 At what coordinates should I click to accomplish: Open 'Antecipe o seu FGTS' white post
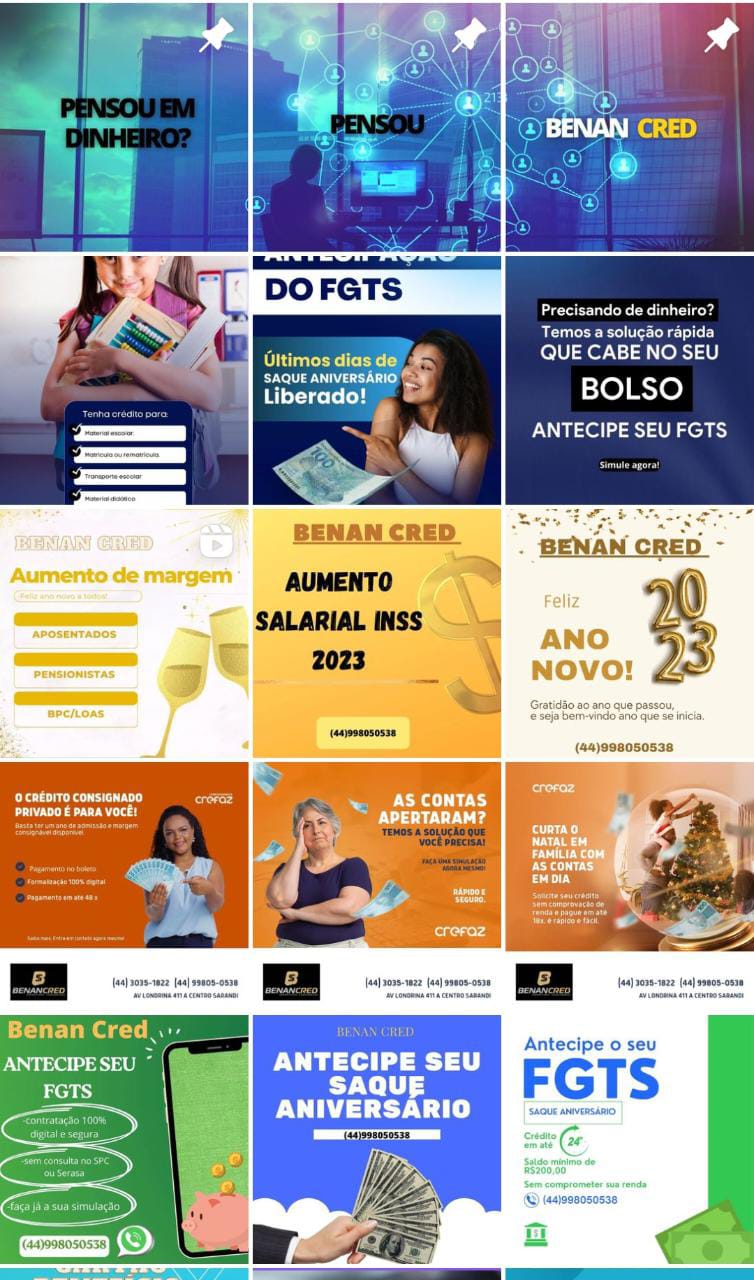[629, 1140]
